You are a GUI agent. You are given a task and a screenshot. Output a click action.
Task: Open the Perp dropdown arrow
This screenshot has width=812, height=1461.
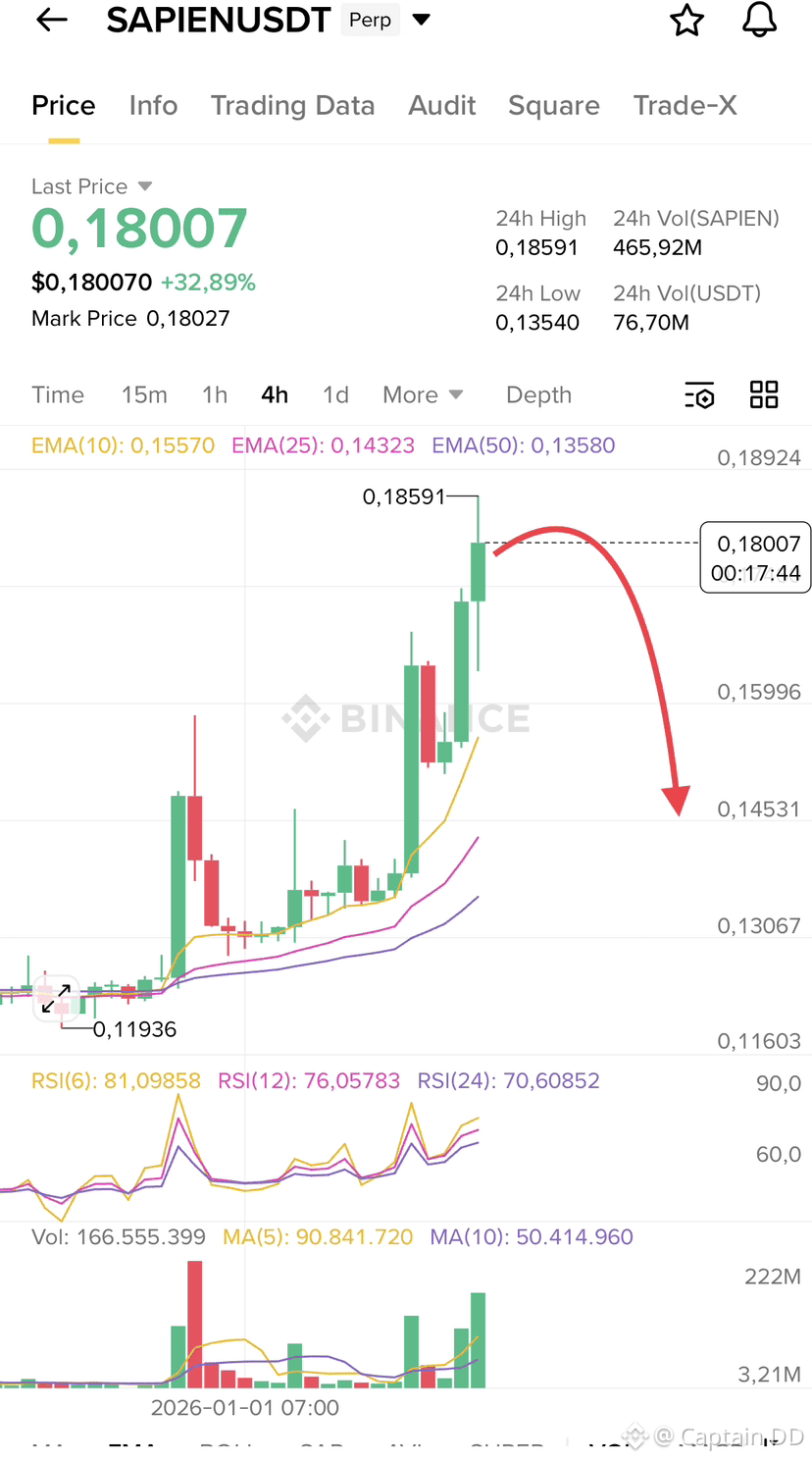pos(422,19)
